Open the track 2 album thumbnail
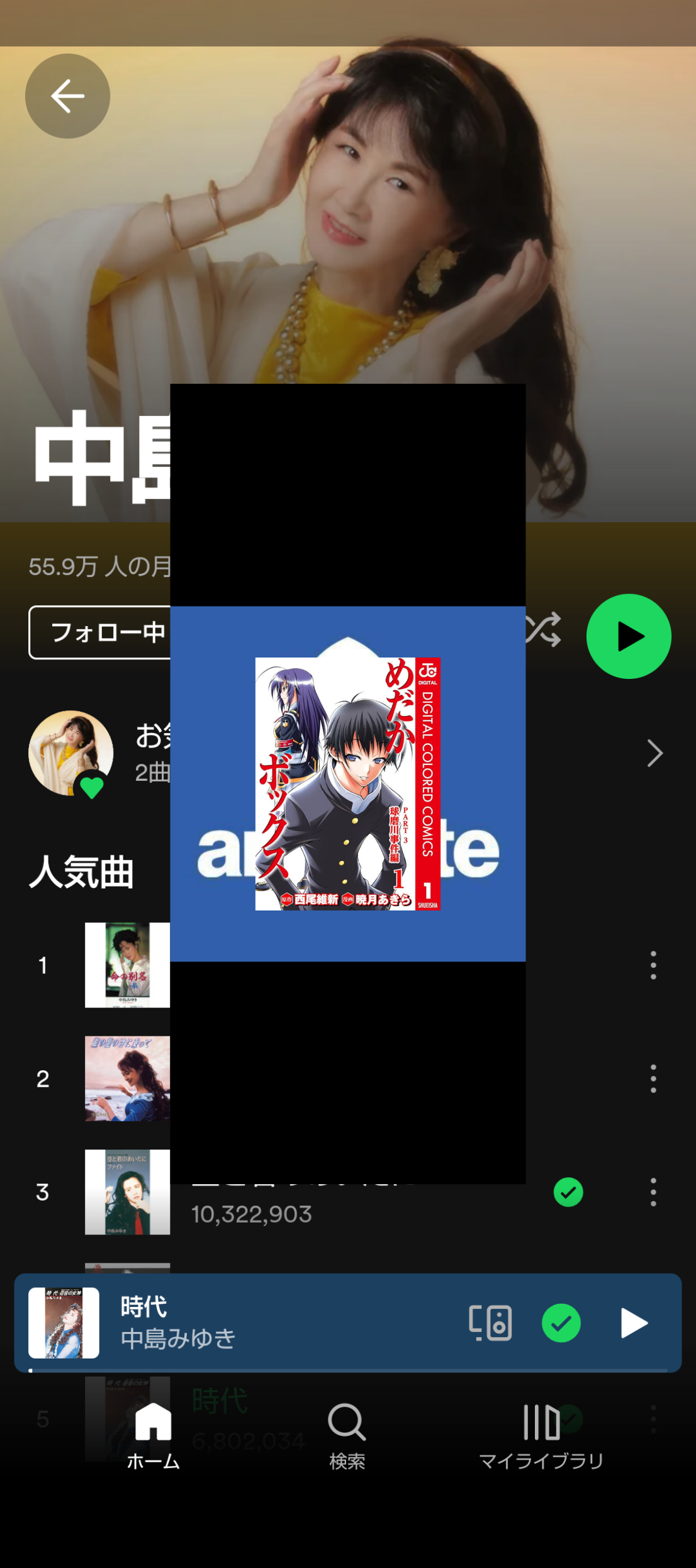The image size is (696, 1568). [x=128, y=1078]
